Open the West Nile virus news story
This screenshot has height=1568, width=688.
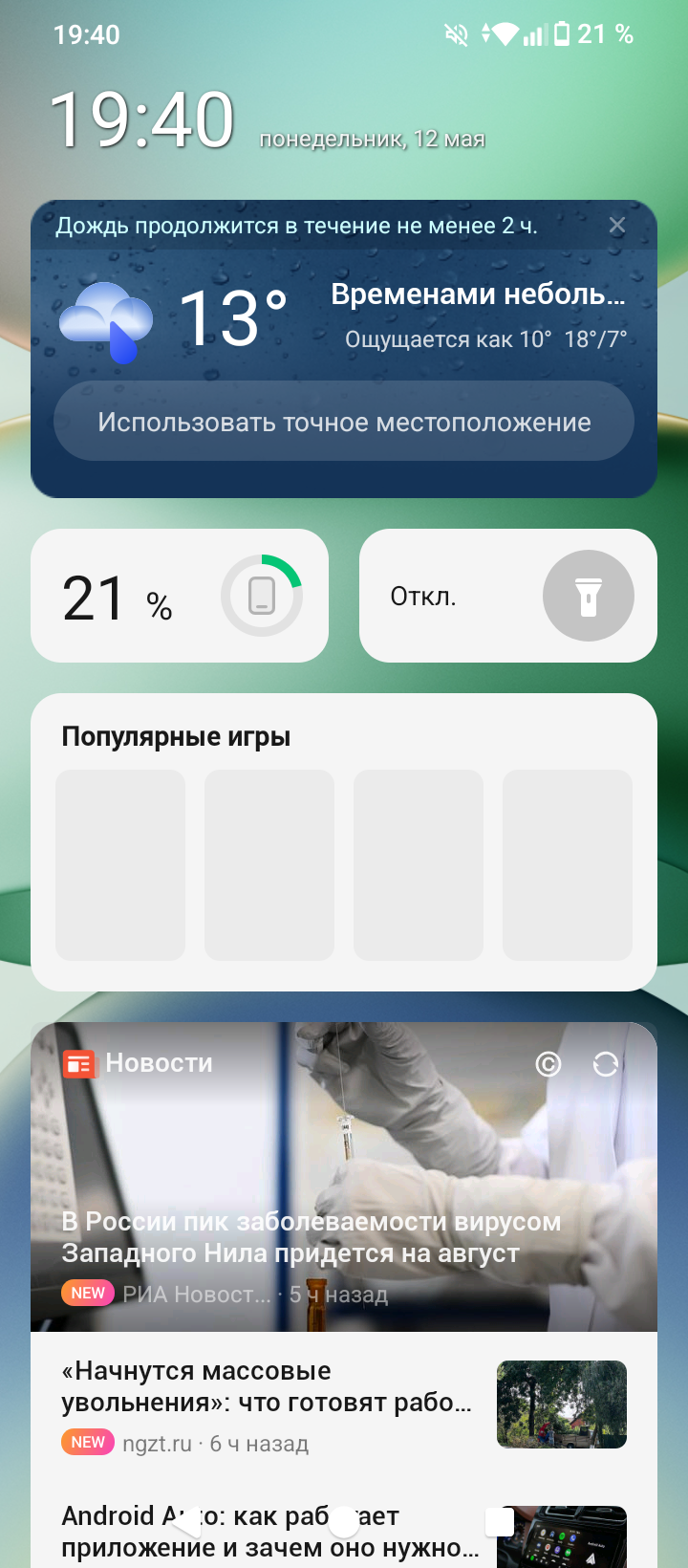pyautogui.click(x=312, y=1237)
